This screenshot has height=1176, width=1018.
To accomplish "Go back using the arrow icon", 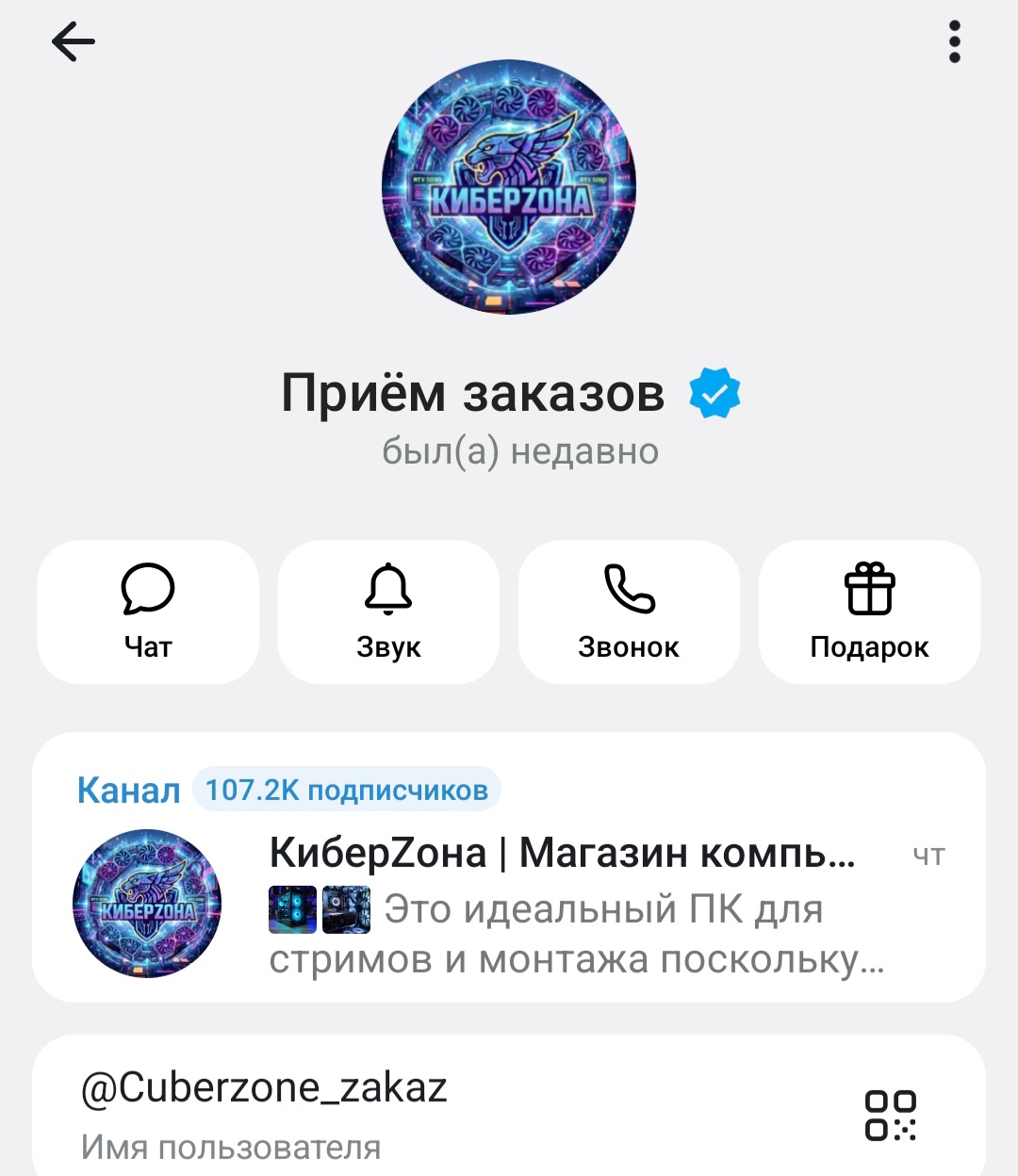I will tap(74, 42).
